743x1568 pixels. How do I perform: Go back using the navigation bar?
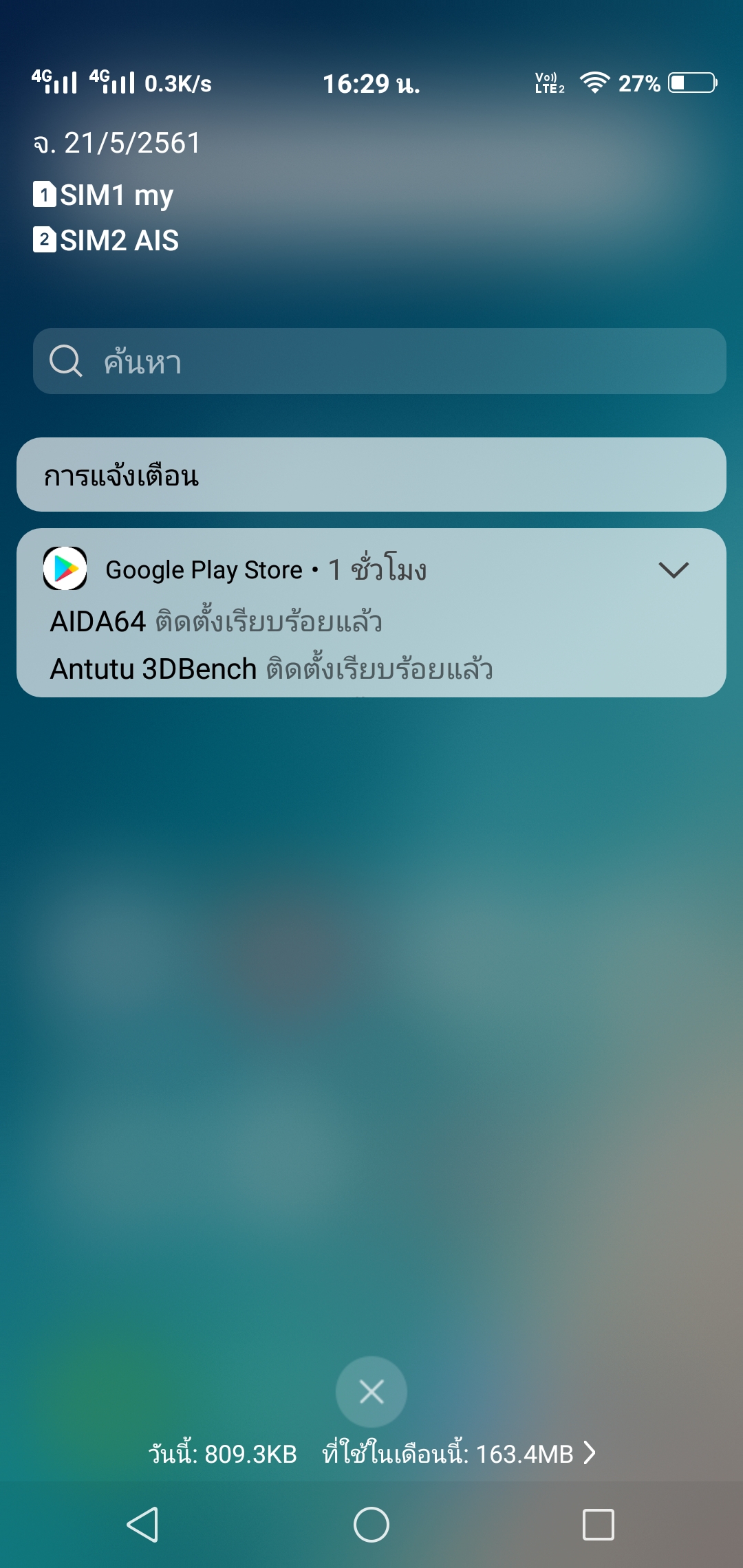[x=142, y=1525]
